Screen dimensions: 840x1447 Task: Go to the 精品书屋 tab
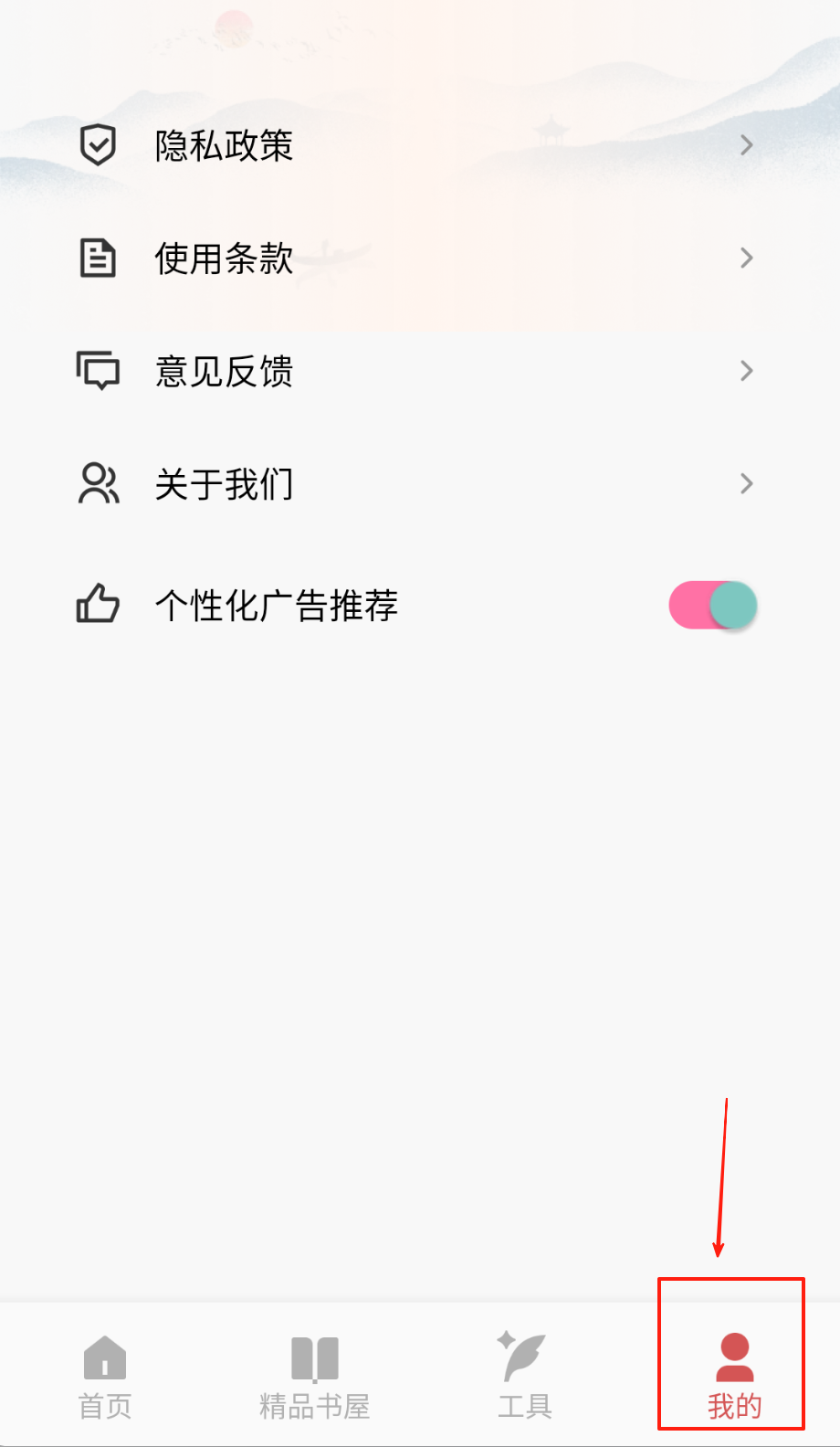pos(314,1377)
